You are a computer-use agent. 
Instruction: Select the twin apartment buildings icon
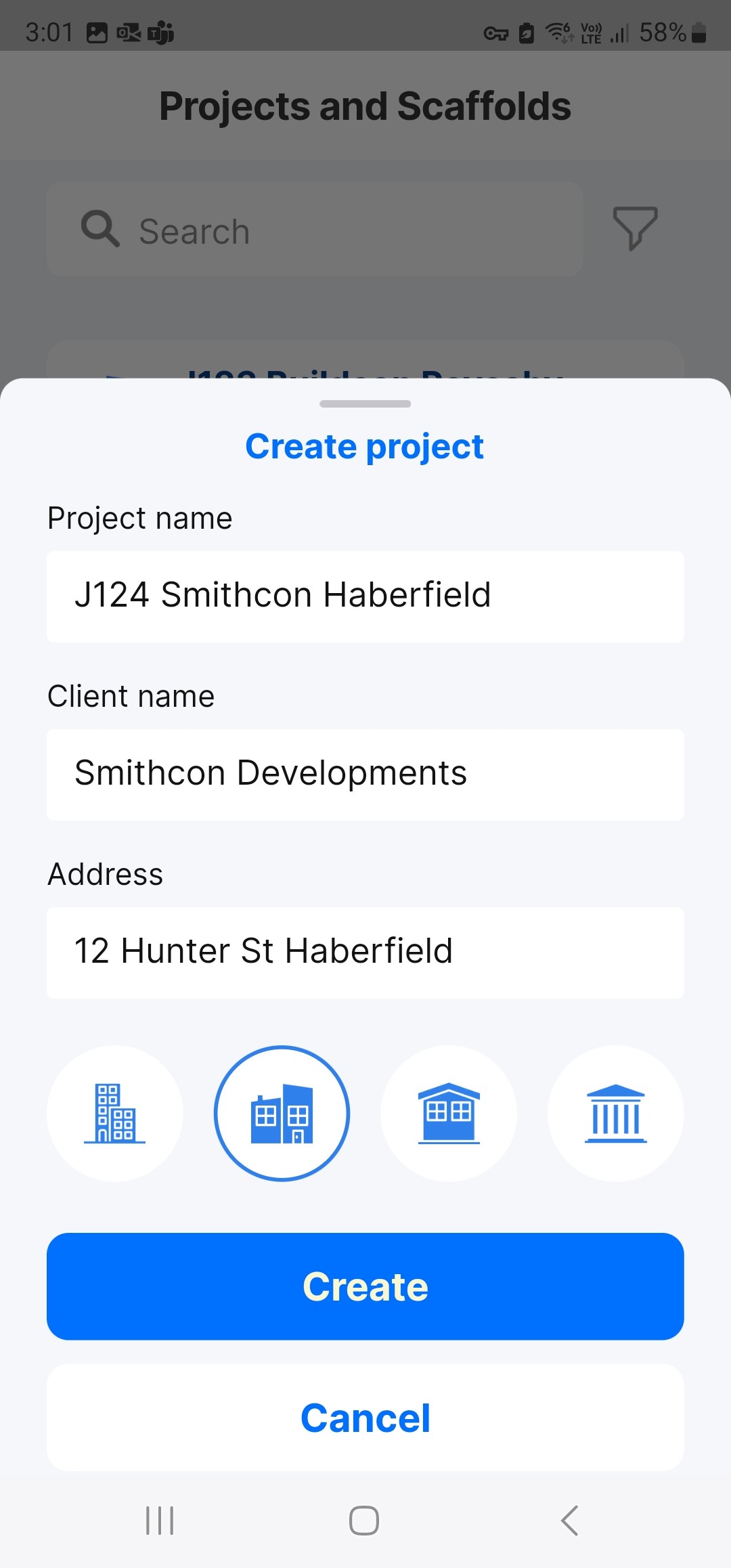click(x=282, y=1114)
